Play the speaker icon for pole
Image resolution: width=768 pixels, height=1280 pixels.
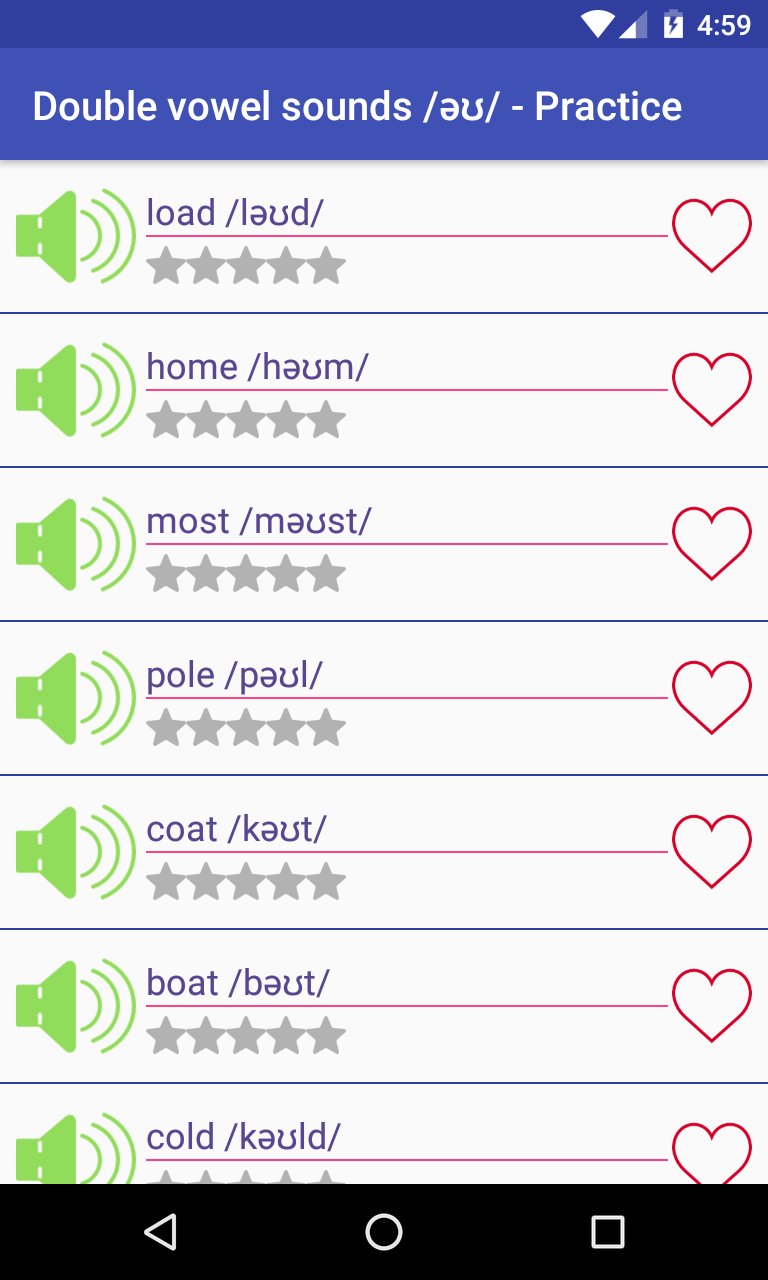75,698
